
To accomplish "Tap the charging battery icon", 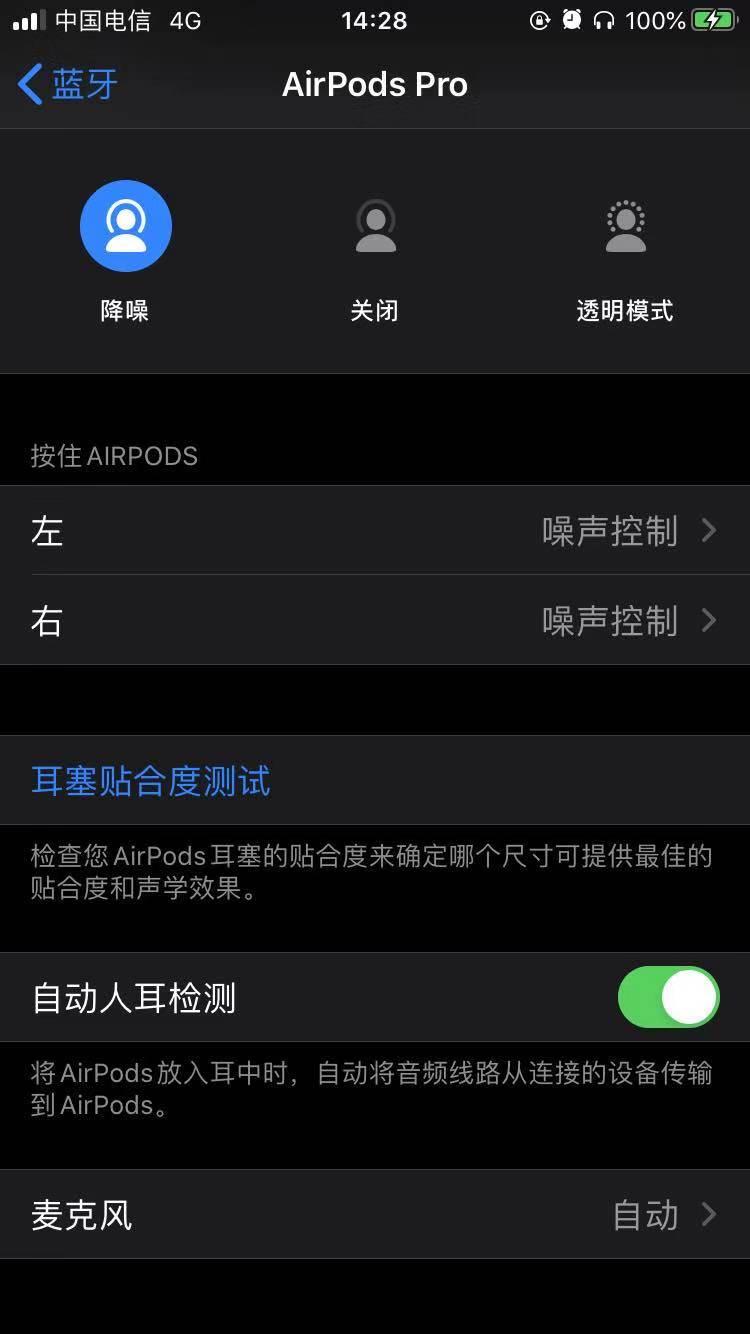I will point(712,20).
